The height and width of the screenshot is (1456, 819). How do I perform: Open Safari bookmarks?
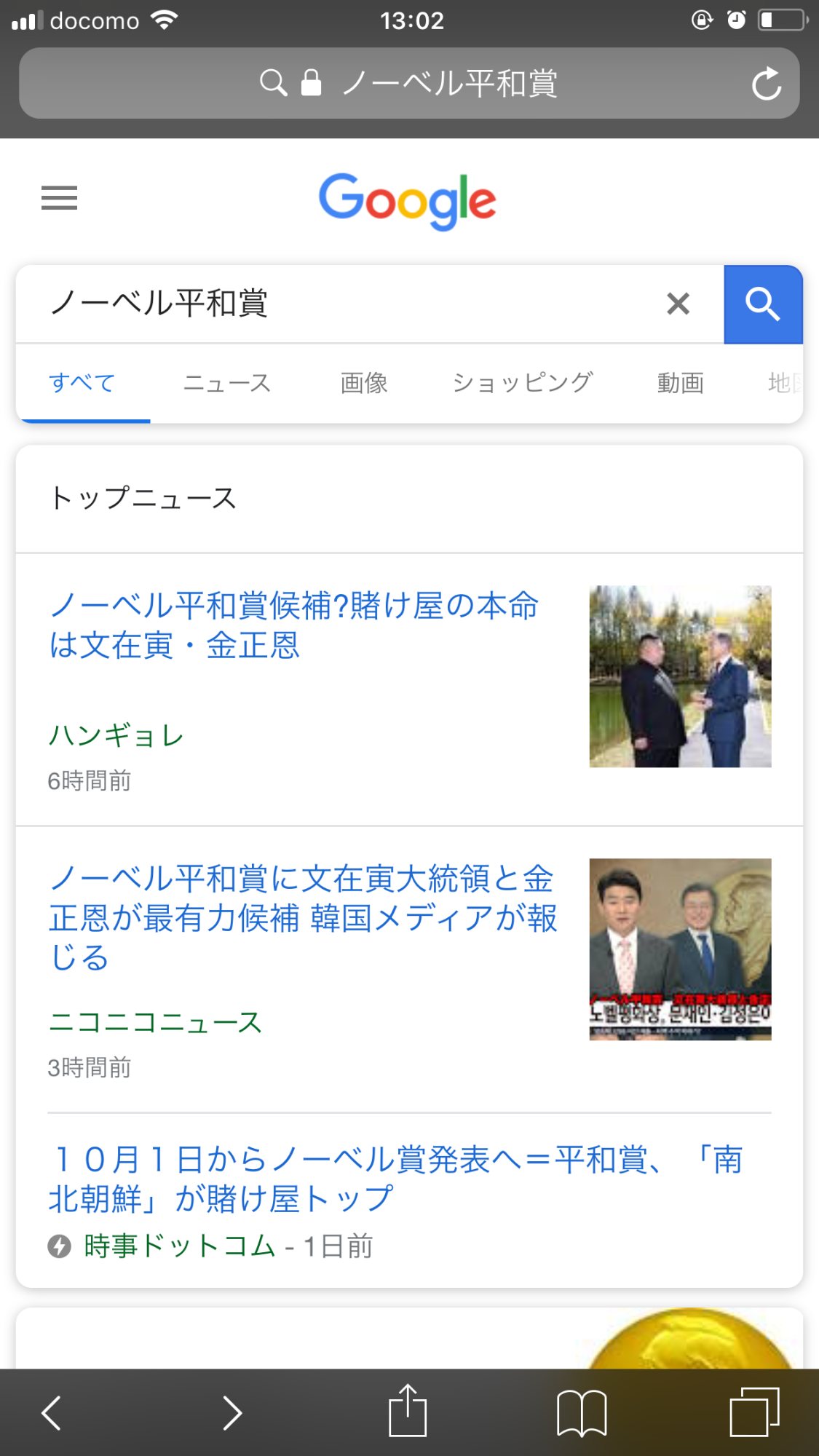point(581,1413)
